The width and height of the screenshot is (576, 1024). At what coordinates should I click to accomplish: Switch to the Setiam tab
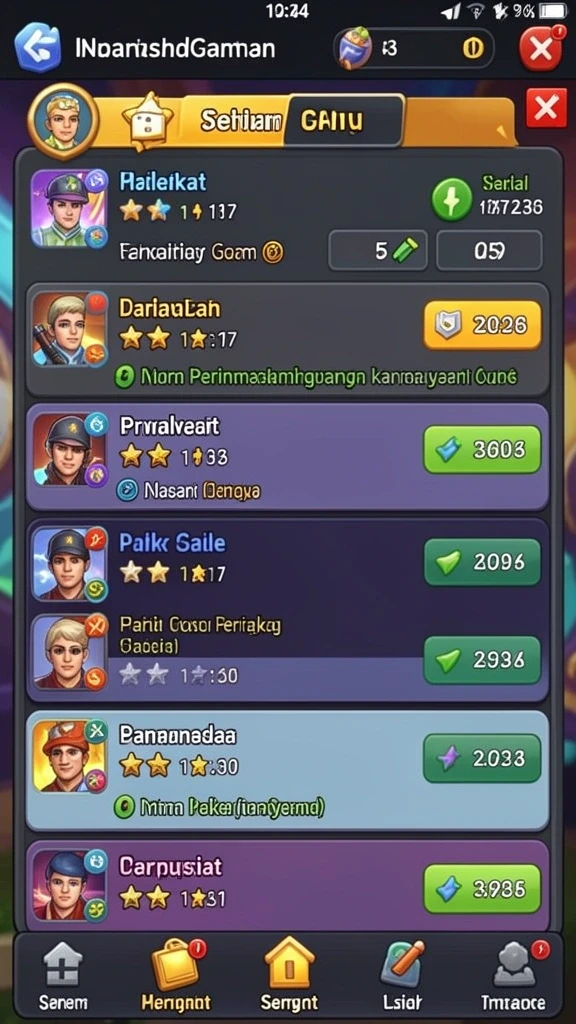tap(242, 120)
